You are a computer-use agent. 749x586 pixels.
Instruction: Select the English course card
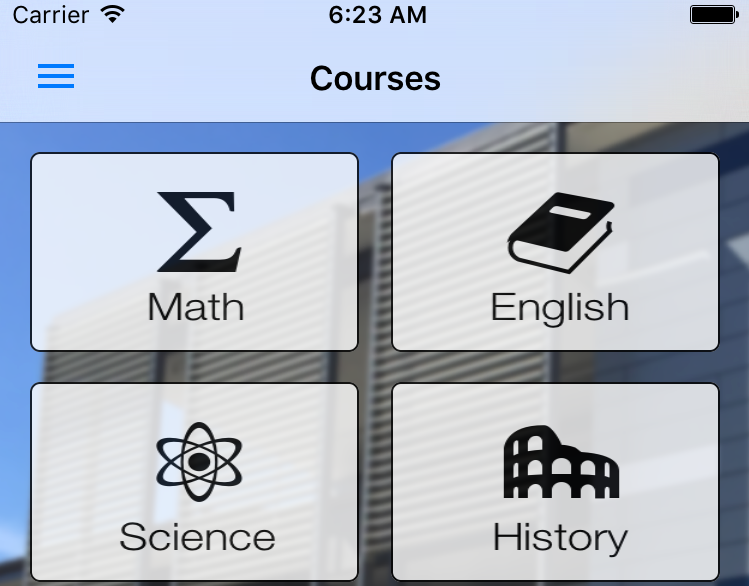[x=555, y=252]
